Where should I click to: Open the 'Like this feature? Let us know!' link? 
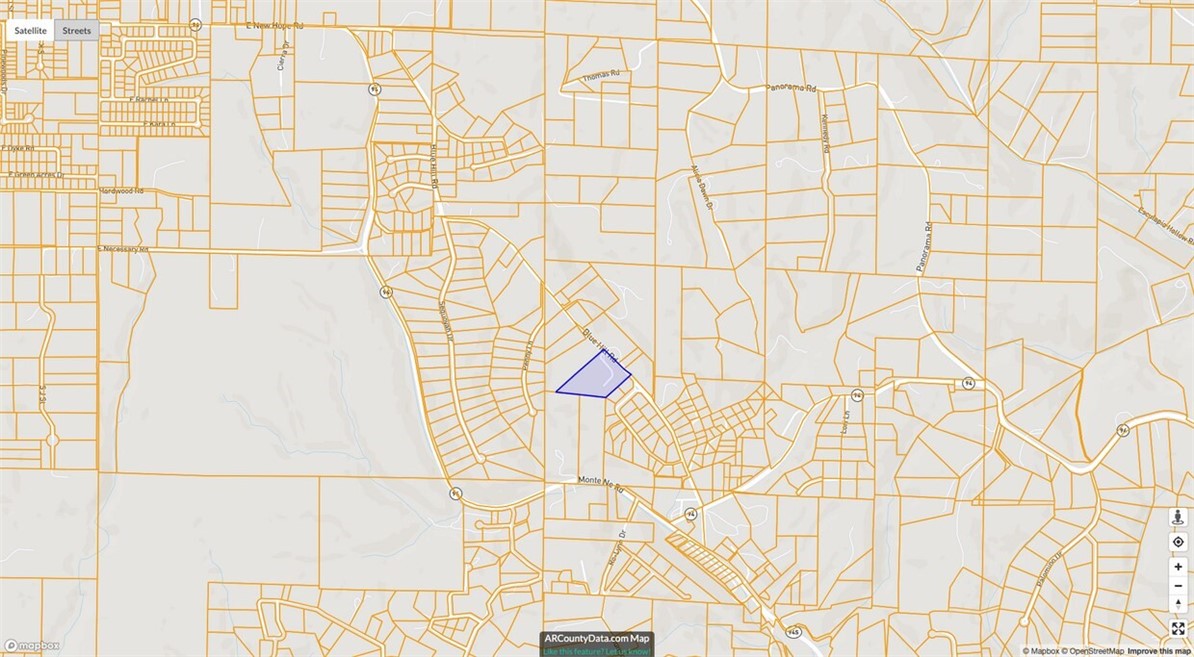click(596, 652)
